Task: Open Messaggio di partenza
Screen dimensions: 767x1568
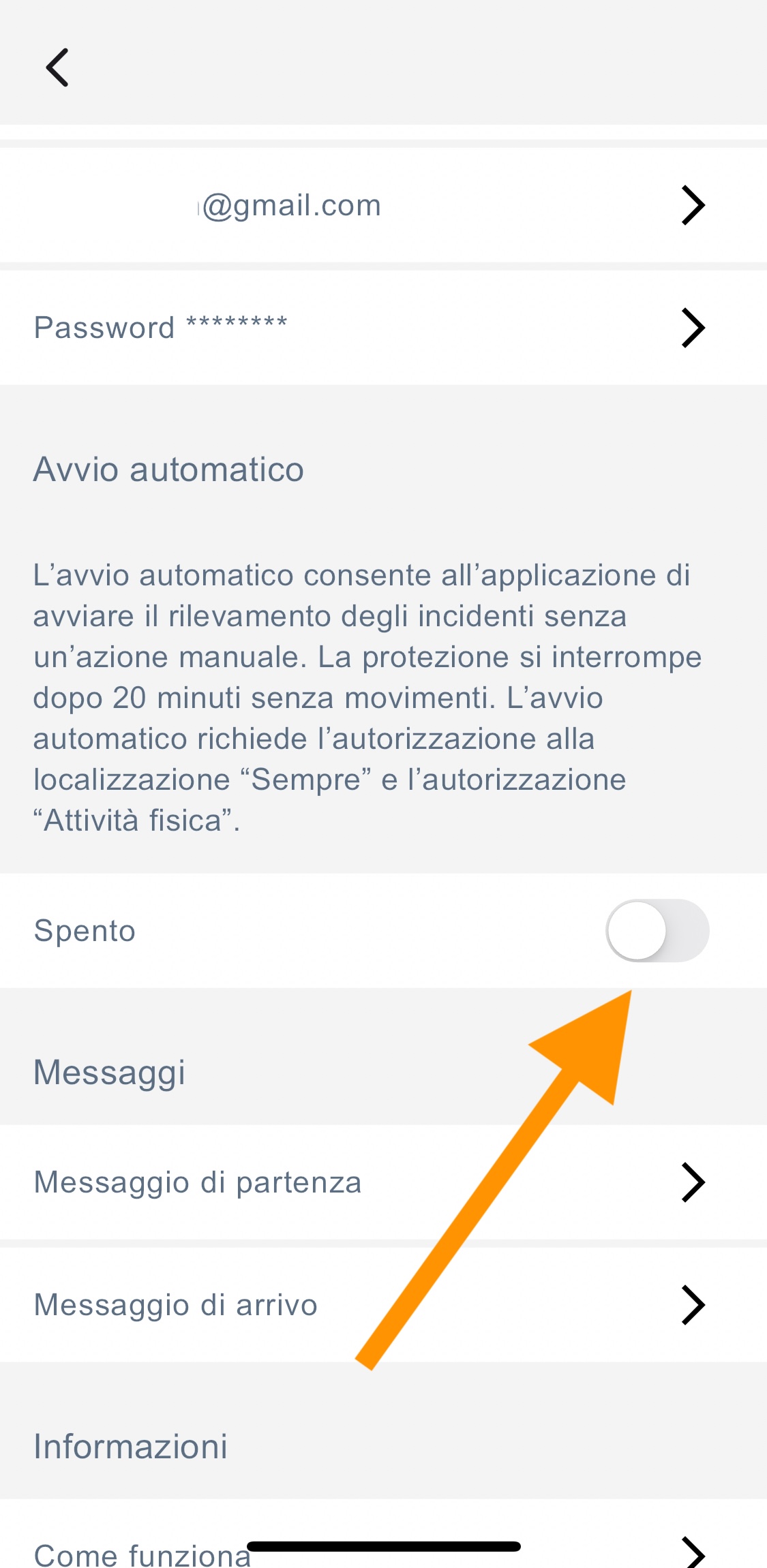Action: [x=383, y=1182]
